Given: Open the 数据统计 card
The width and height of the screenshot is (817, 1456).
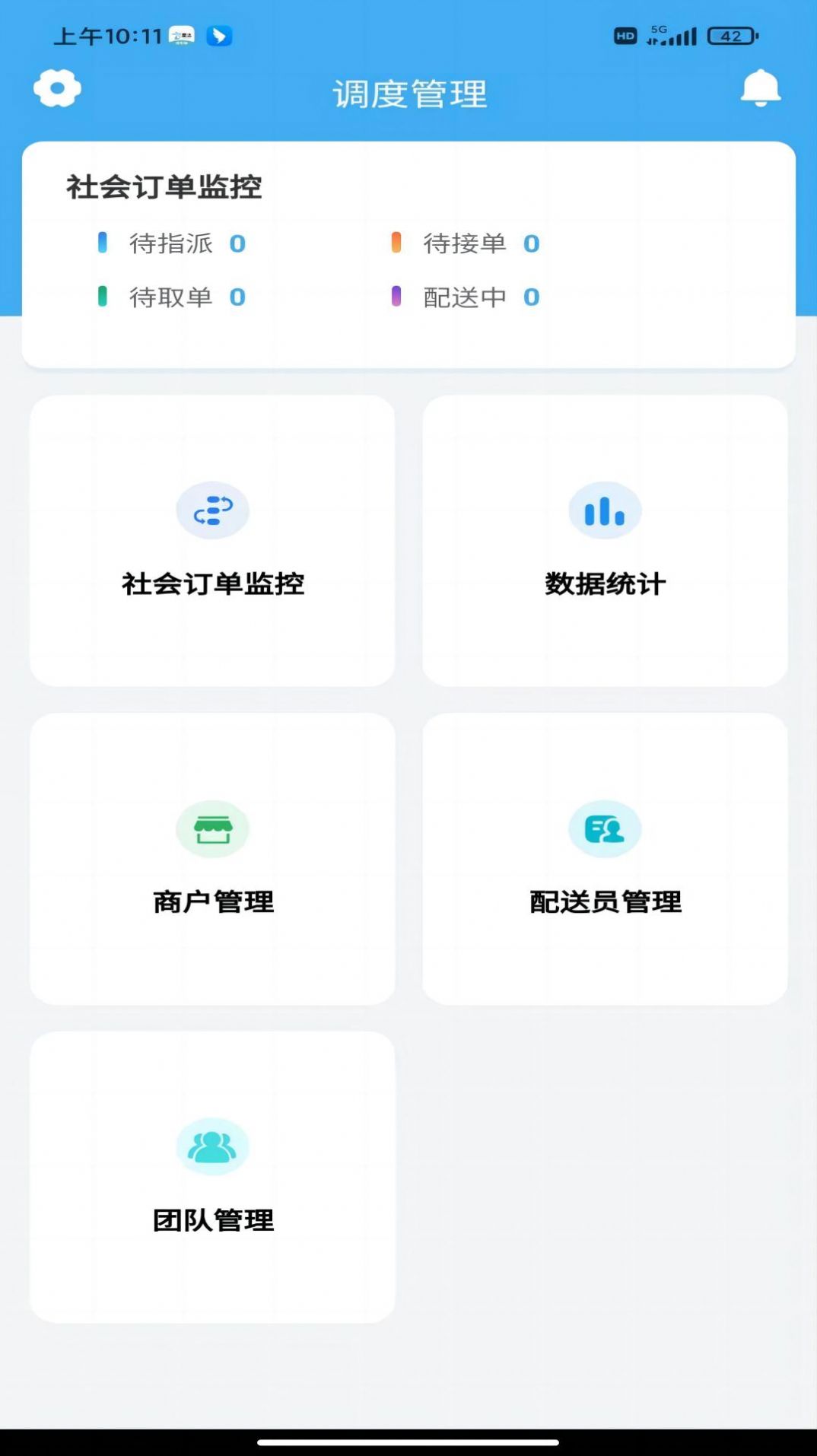Looking at the screenshot, I should tap(605, 539).
